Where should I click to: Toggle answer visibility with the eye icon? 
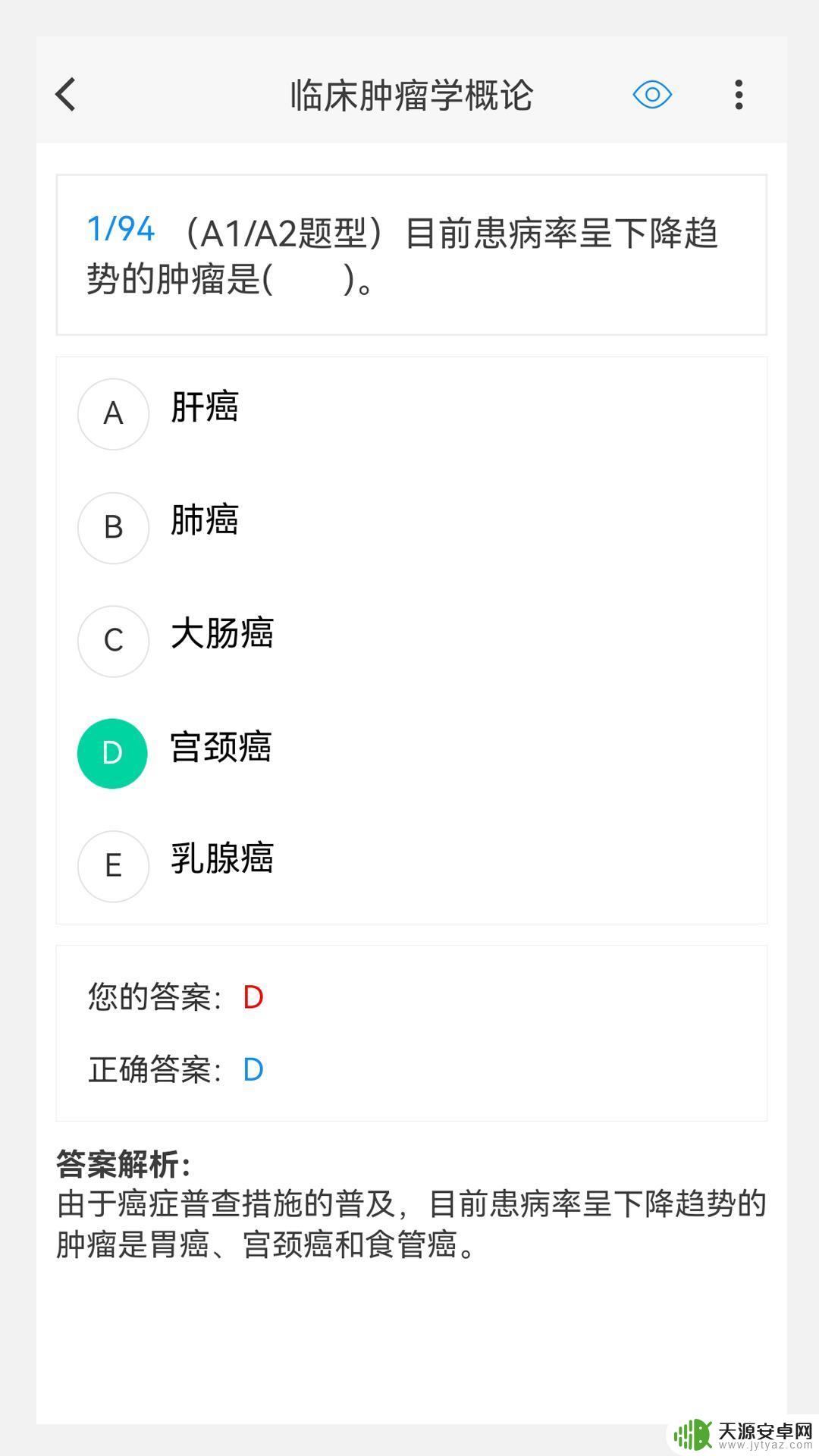click(x=652, y=95)
